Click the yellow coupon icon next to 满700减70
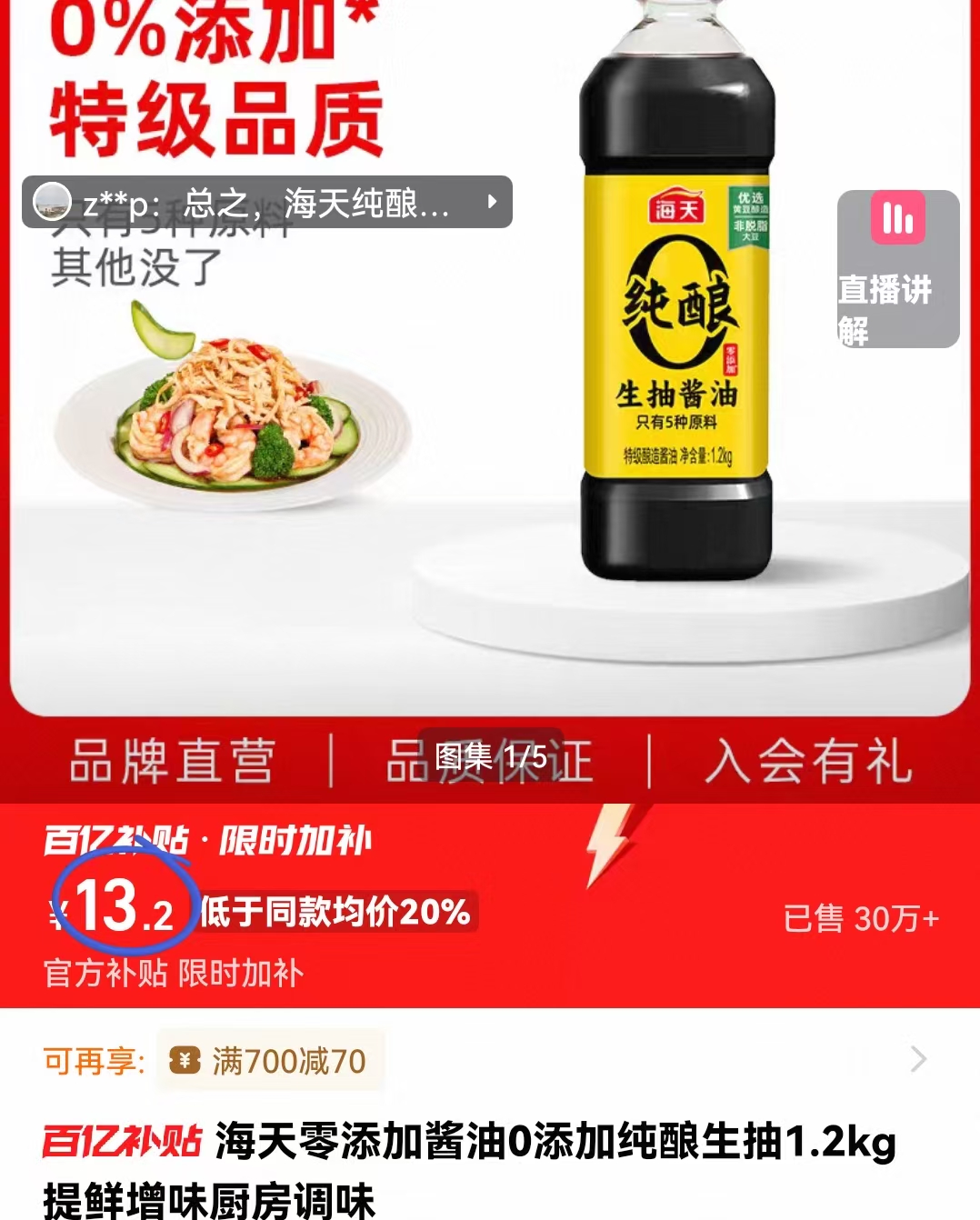Image resolution: width=980 pixels, height=1220 pixels. click(x=182, y=1059)
